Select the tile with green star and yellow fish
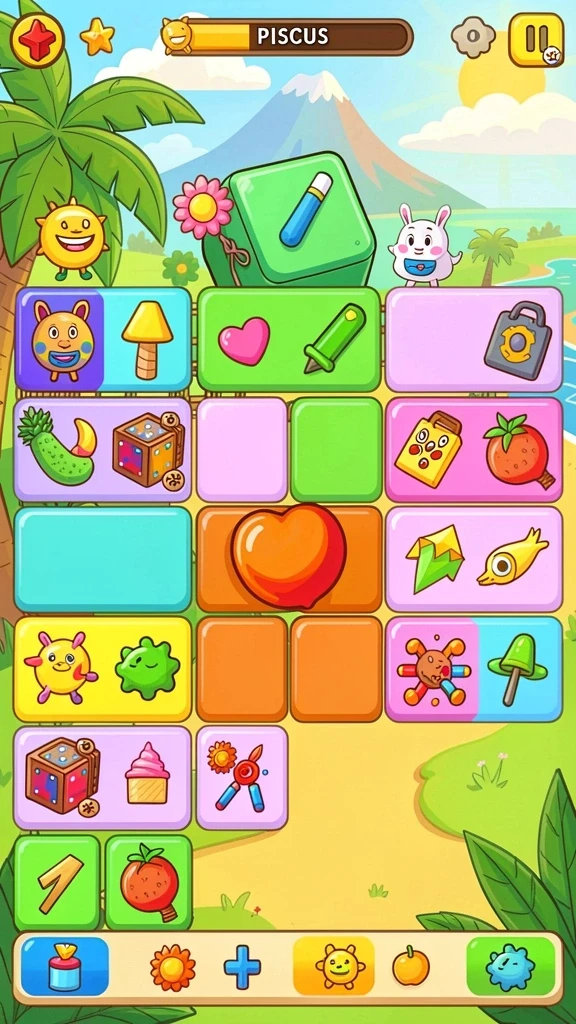Image resolution: width=576 pixels, height=1024 pixels. click(474, 559)
